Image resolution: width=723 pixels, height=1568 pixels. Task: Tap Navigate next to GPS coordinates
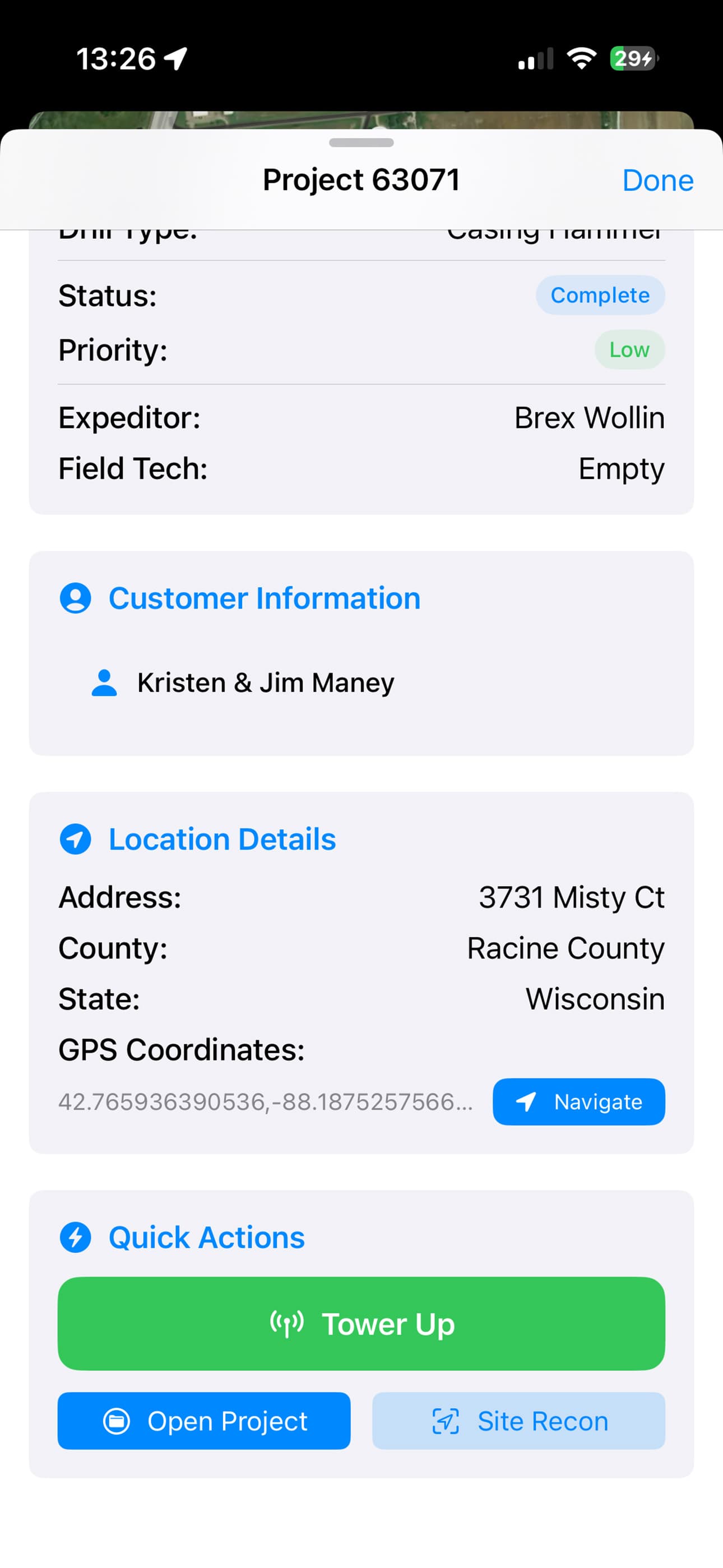click(x=578, y=1102)
